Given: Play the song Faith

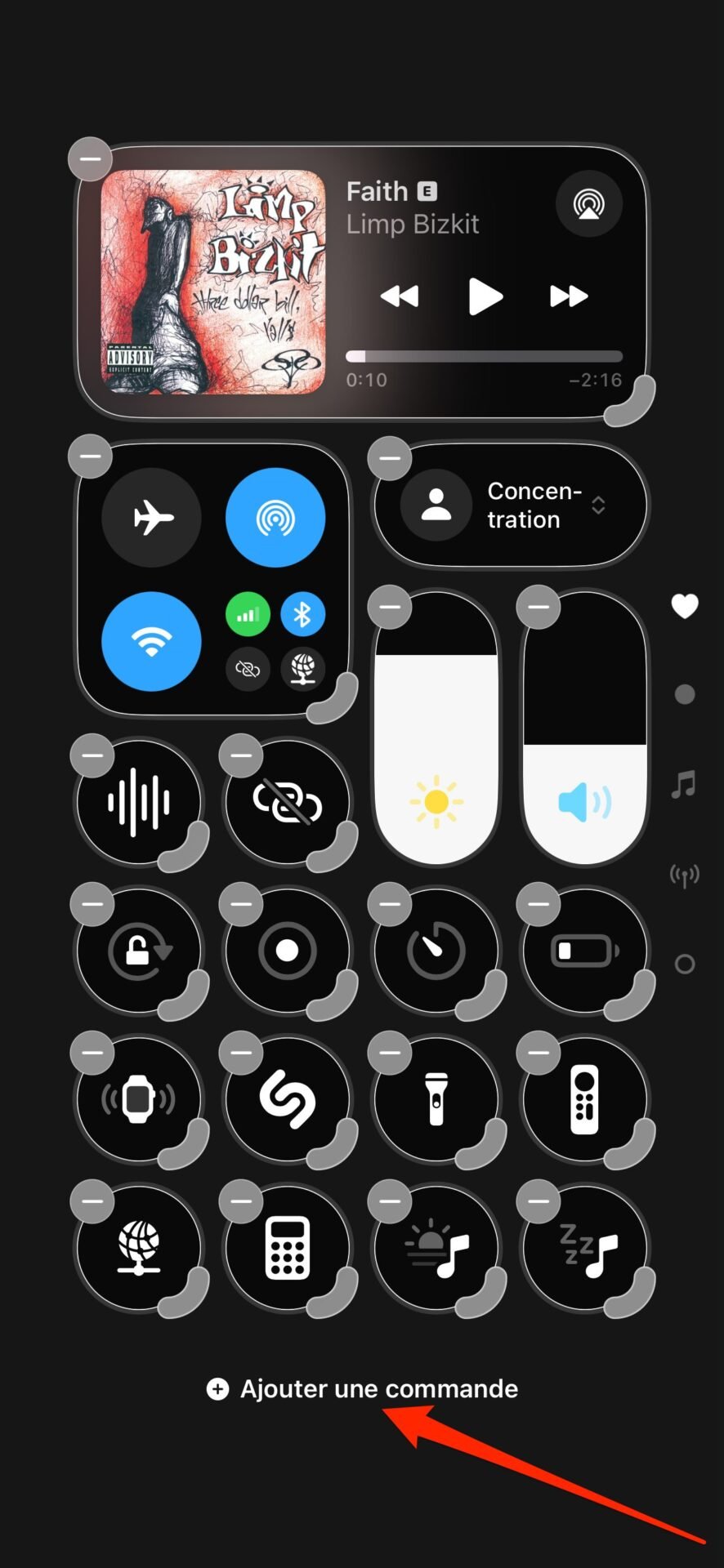Looking at the screenshot, I should tap(485, 296).
